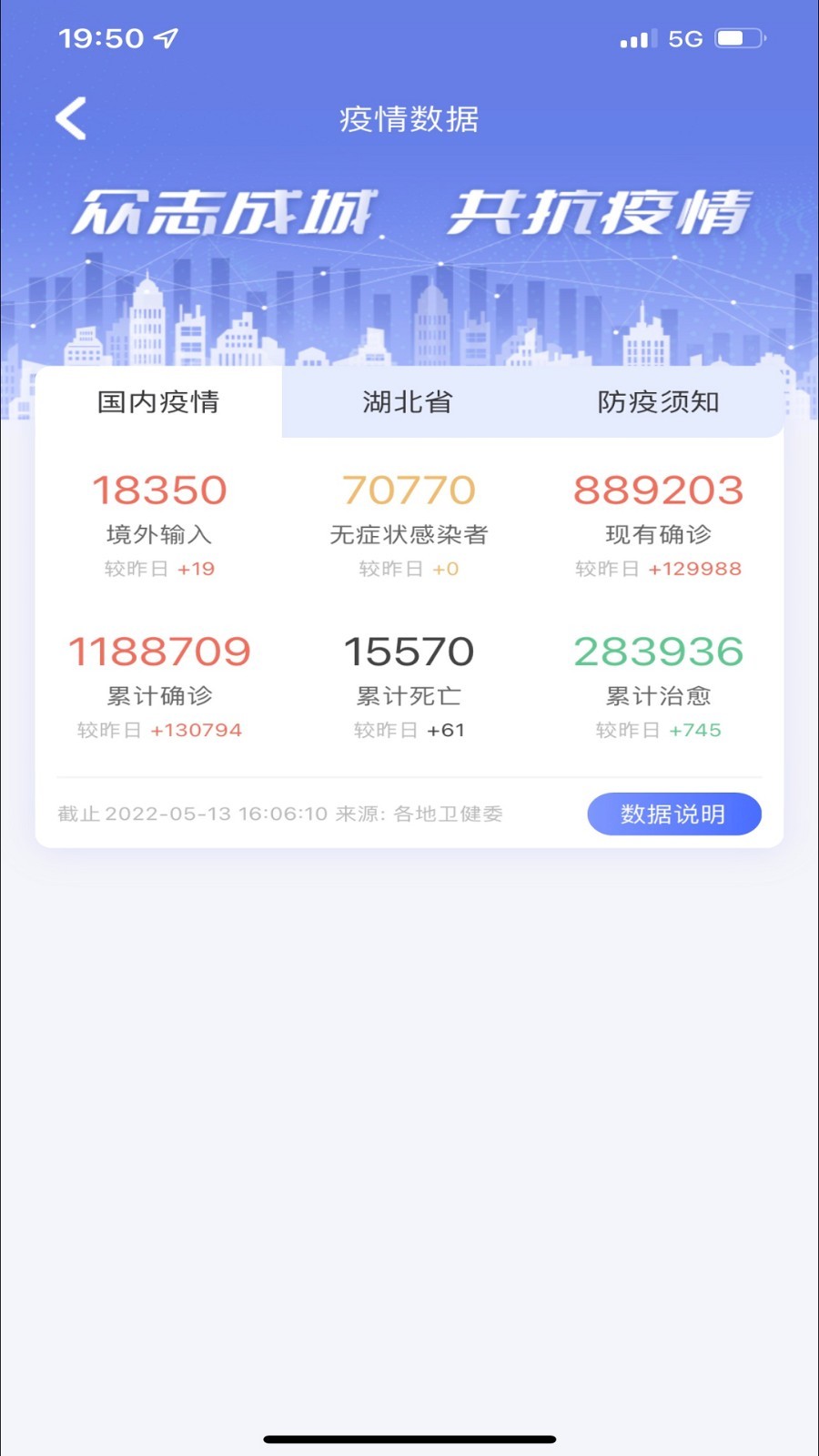The height and width of the screenshot is (1456, 819).
Task: Tap the 截止 2022-05-13 timestamp text
Action: click(x=196, y=814)
